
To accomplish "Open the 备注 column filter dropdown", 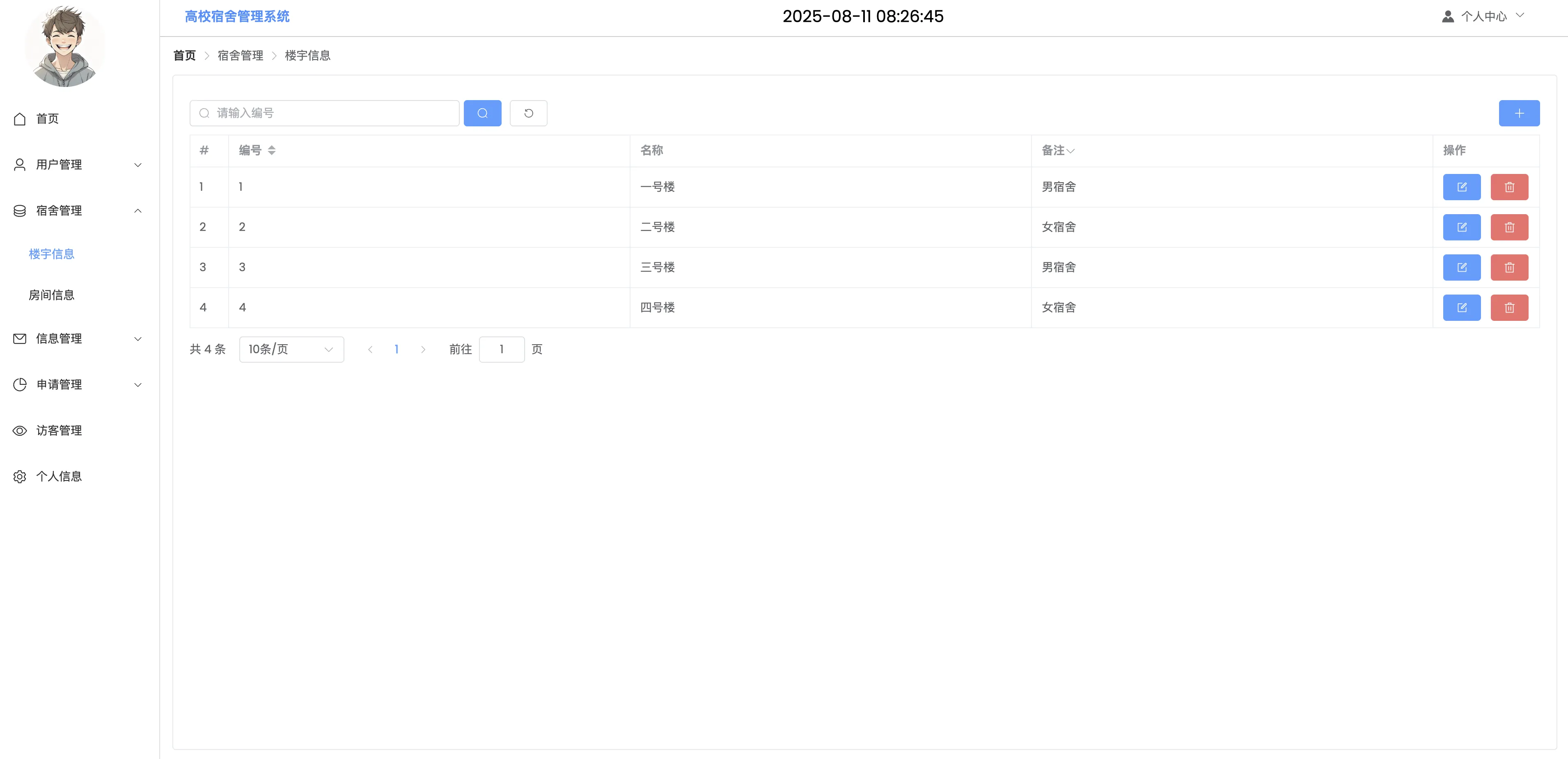I will pyautogui.click(x=1070, y=151).
